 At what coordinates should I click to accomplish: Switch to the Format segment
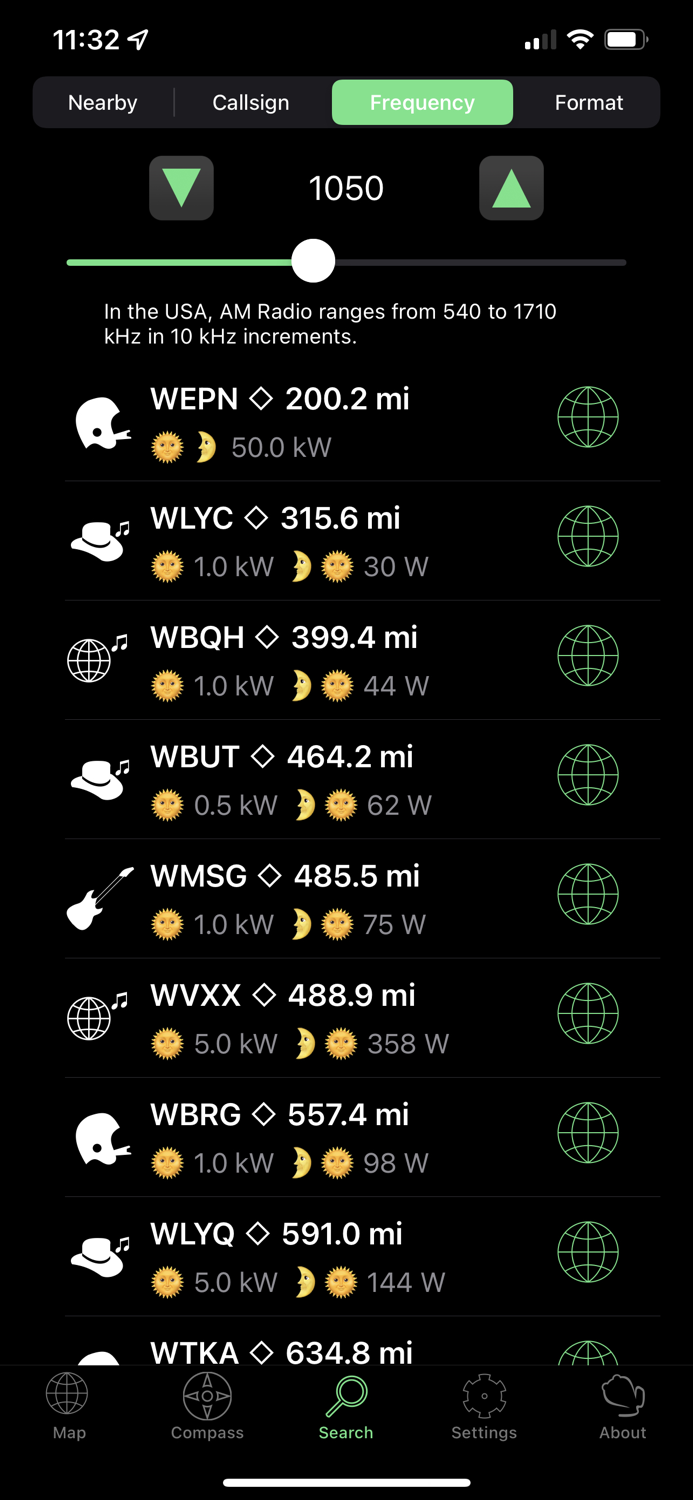(x=588, y=103)
